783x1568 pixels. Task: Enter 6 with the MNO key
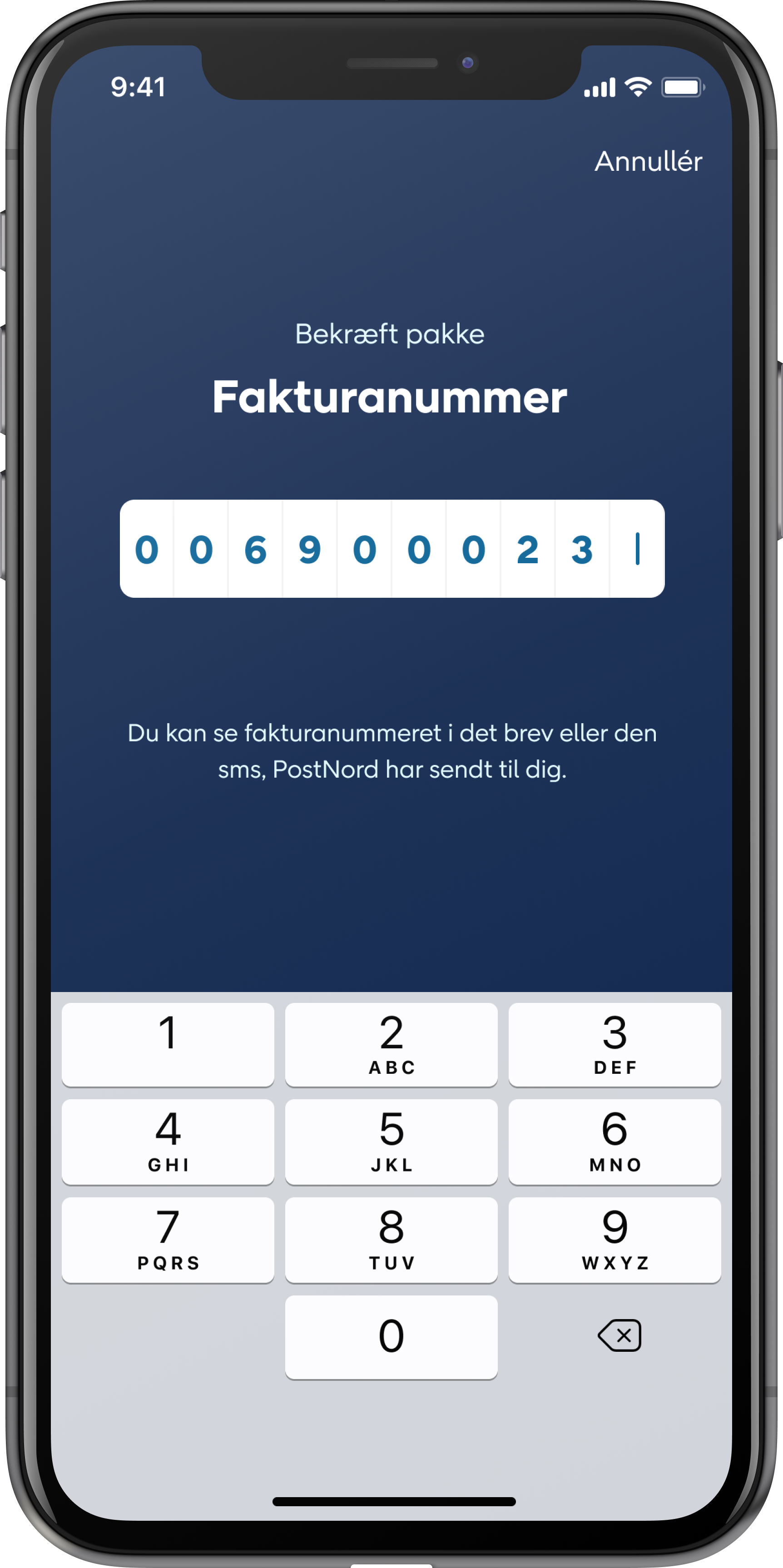pyautogui.click(x=615, y=1141)
